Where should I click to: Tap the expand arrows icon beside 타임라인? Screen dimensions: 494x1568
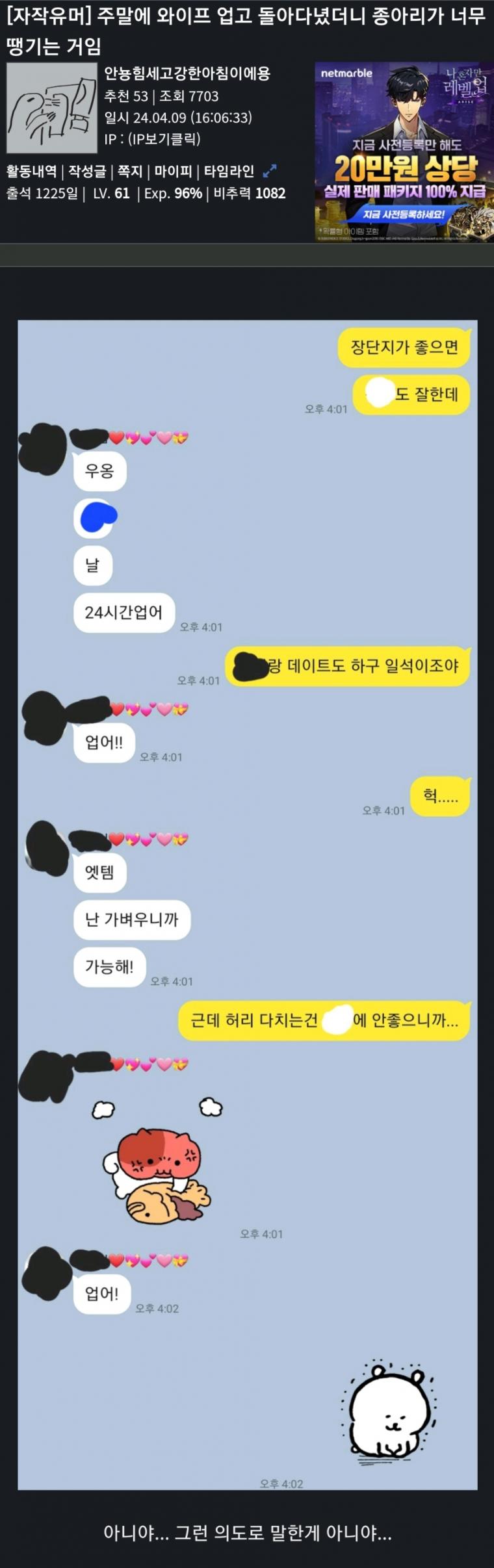coord(270,172)
